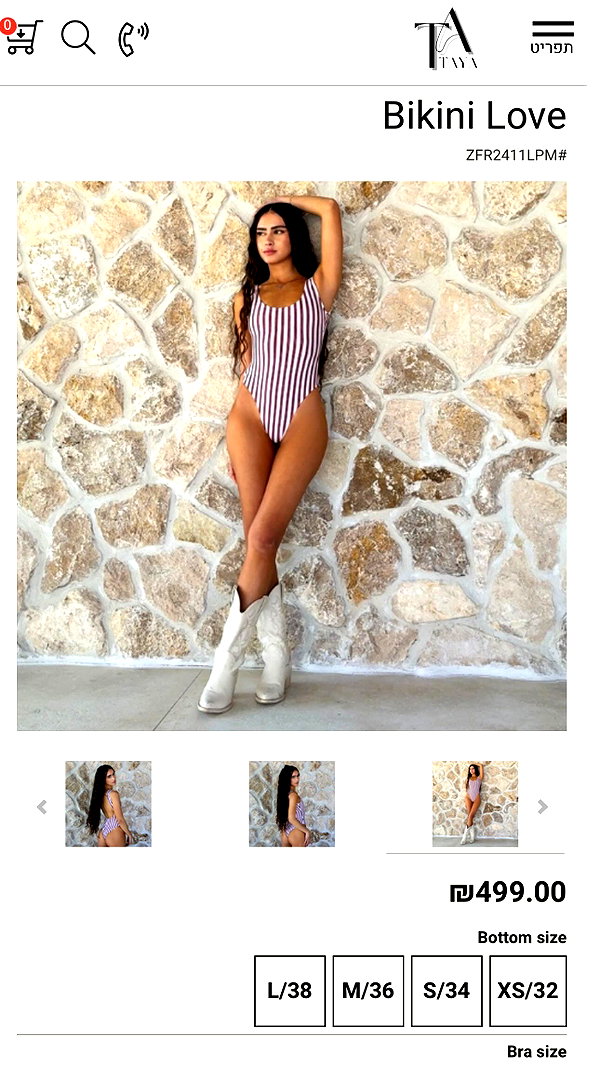Show previous thumbnails with the left arrow
The image size is (600, 1067).
coord(41,806)
